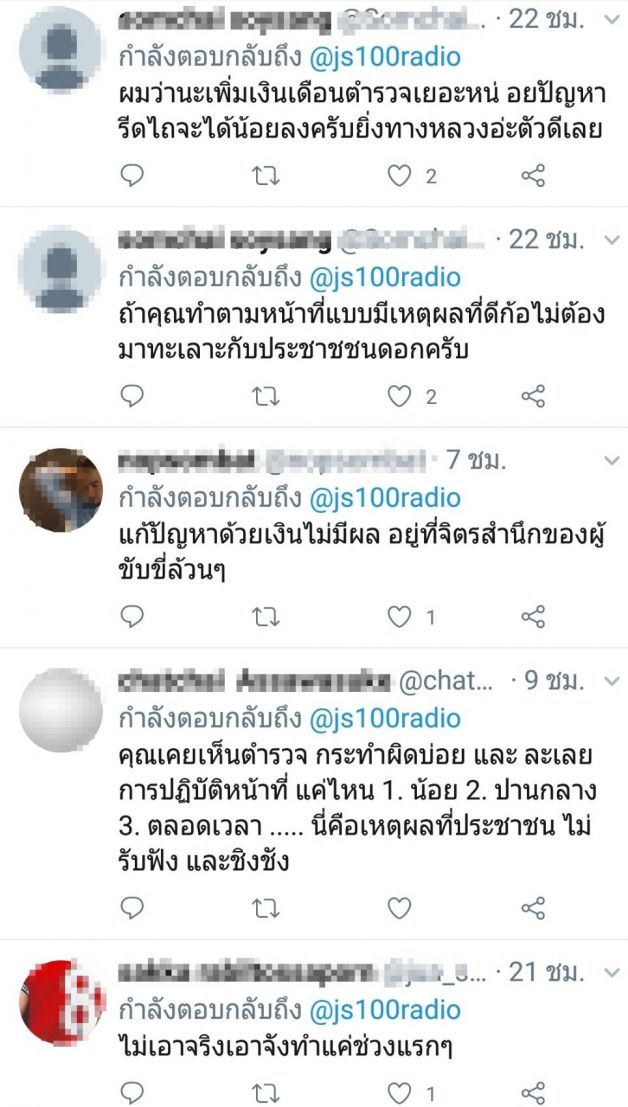Retweet the tweet starting "ผมว่าเพิ่มเงินเดือนตำรวจ"
Image resolution: width=628 pixels, height=1107 pixels.
click(266, 176)
